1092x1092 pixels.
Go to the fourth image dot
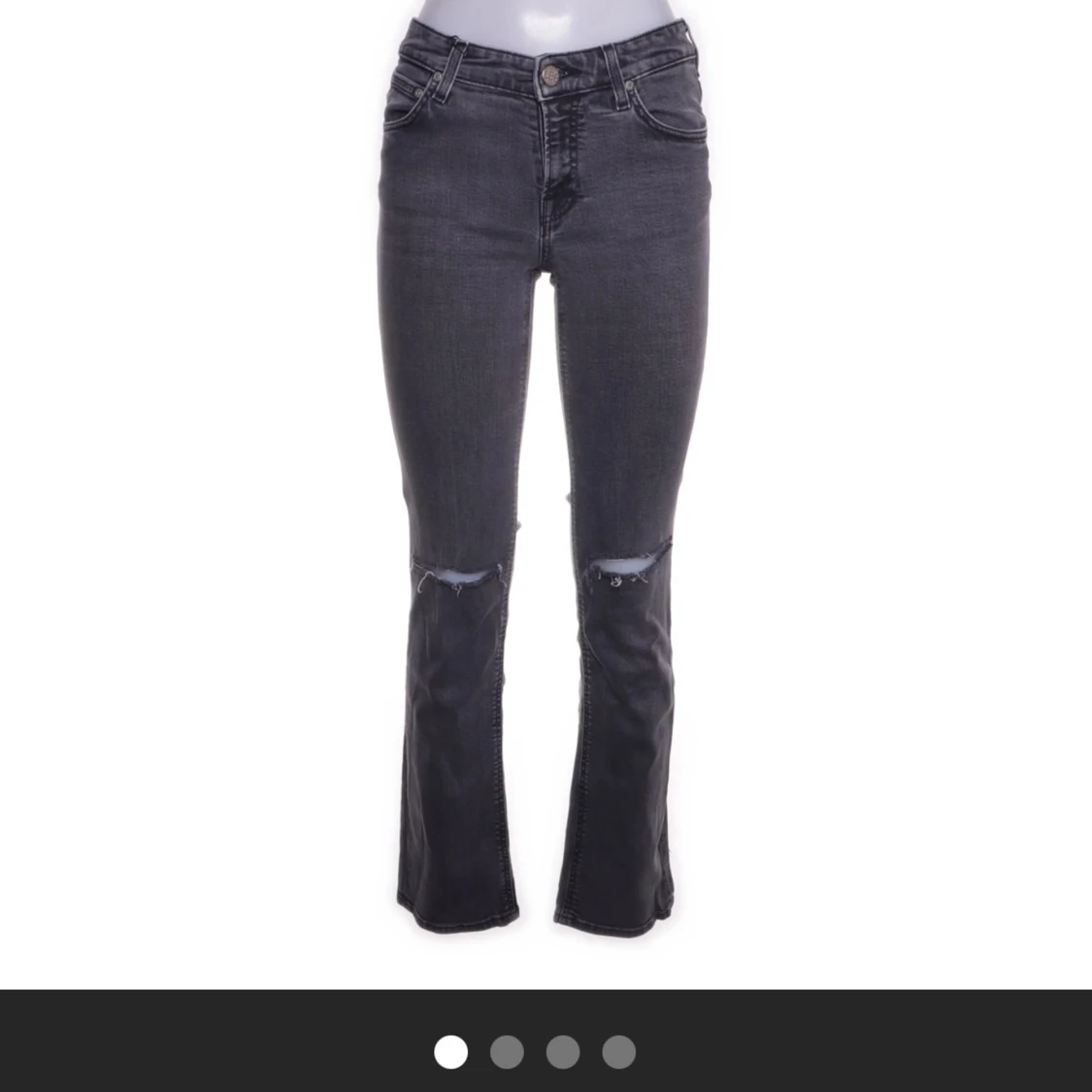point(618,1051)
